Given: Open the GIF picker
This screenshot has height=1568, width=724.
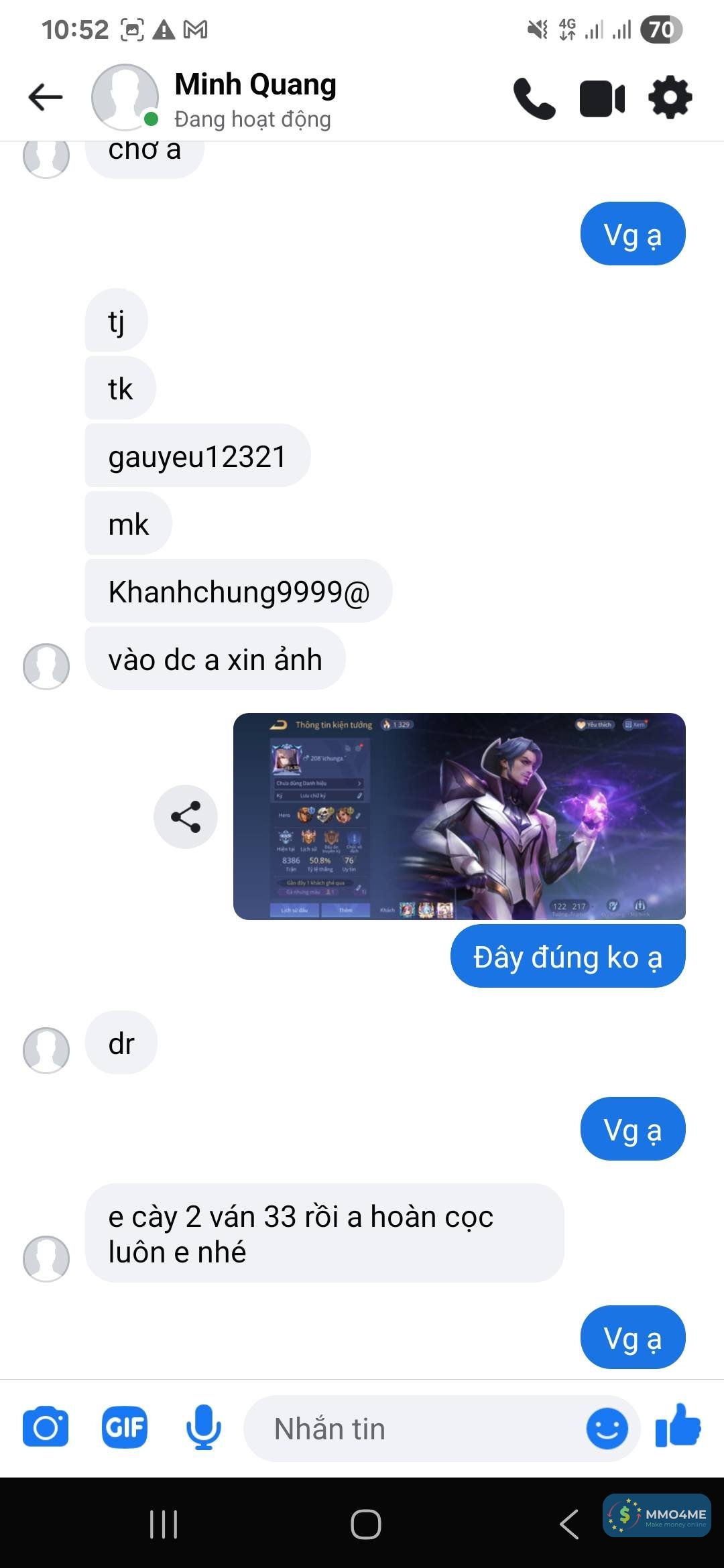Looking at the screenshot, I should point(125,1428).
